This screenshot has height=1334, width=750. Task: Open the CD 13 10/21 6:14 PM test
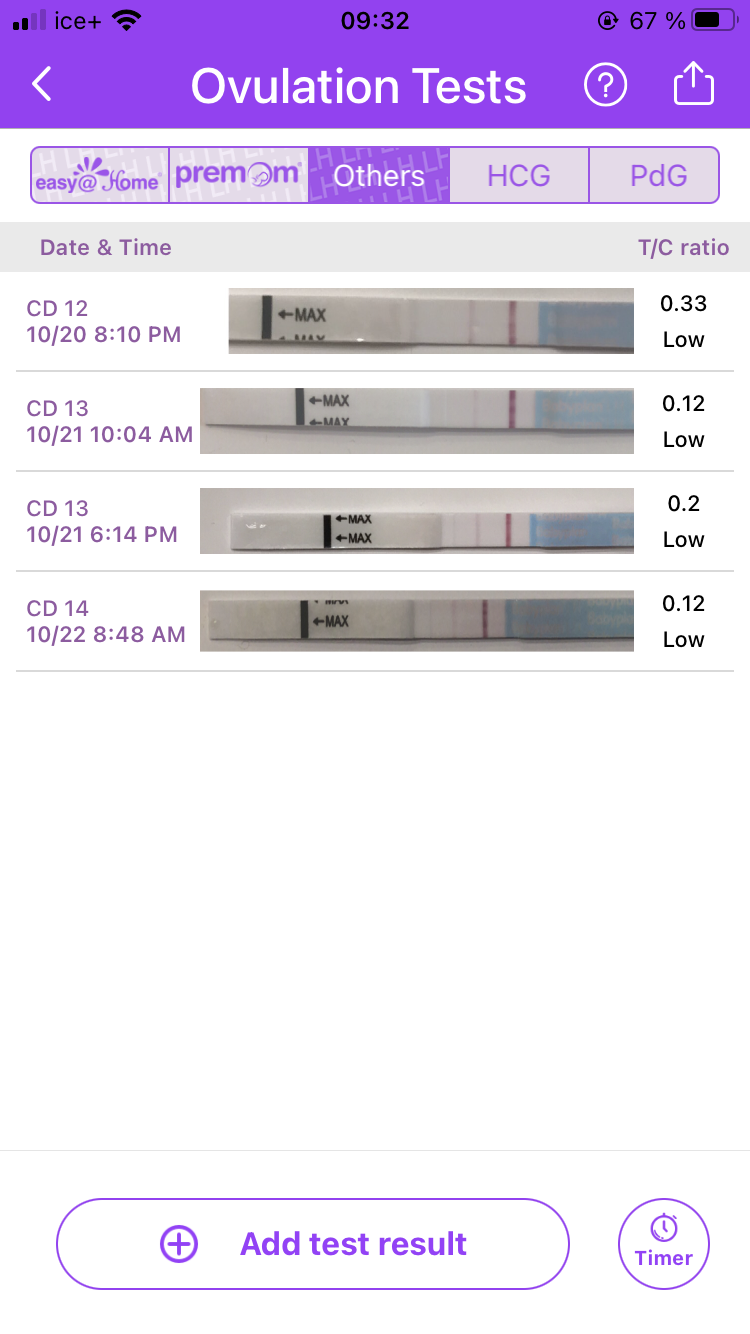[375, 521]
